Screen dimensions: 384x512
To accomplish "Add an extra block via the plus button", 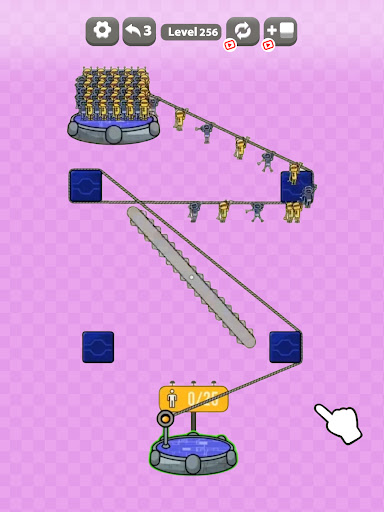I will click(x=280, y=31).
